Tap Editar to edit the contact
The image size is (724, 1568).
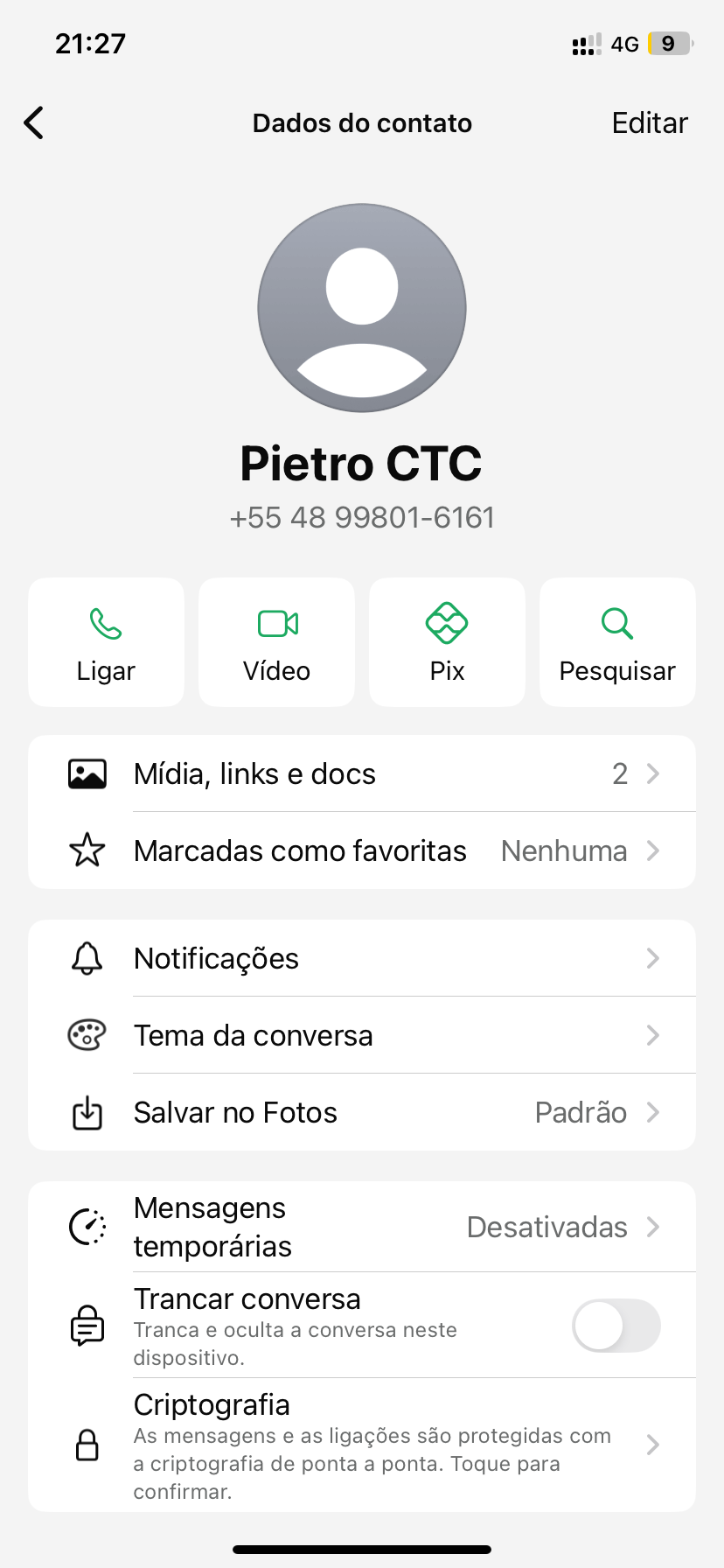[x=649, y=123]
